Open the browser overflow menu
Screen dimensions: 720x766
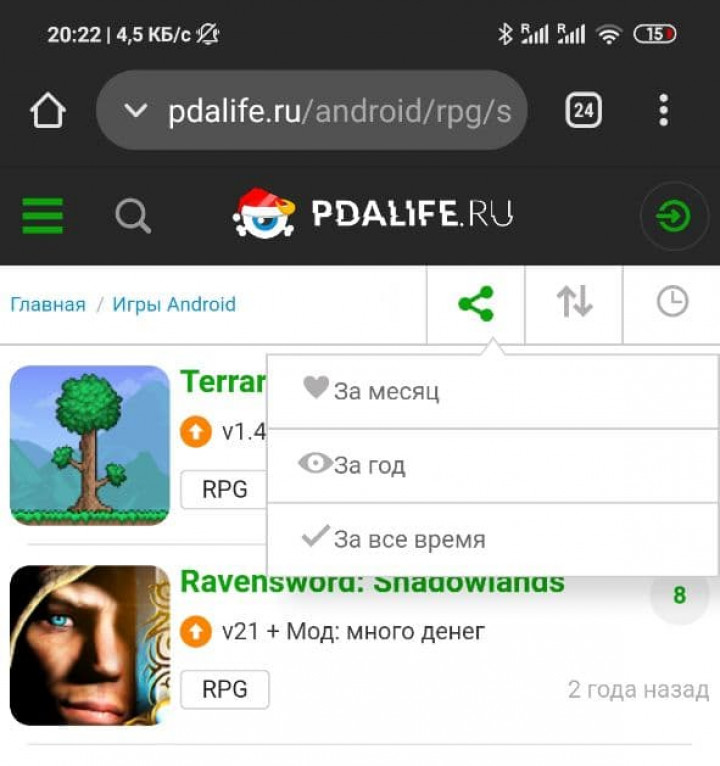pos(663,111)
